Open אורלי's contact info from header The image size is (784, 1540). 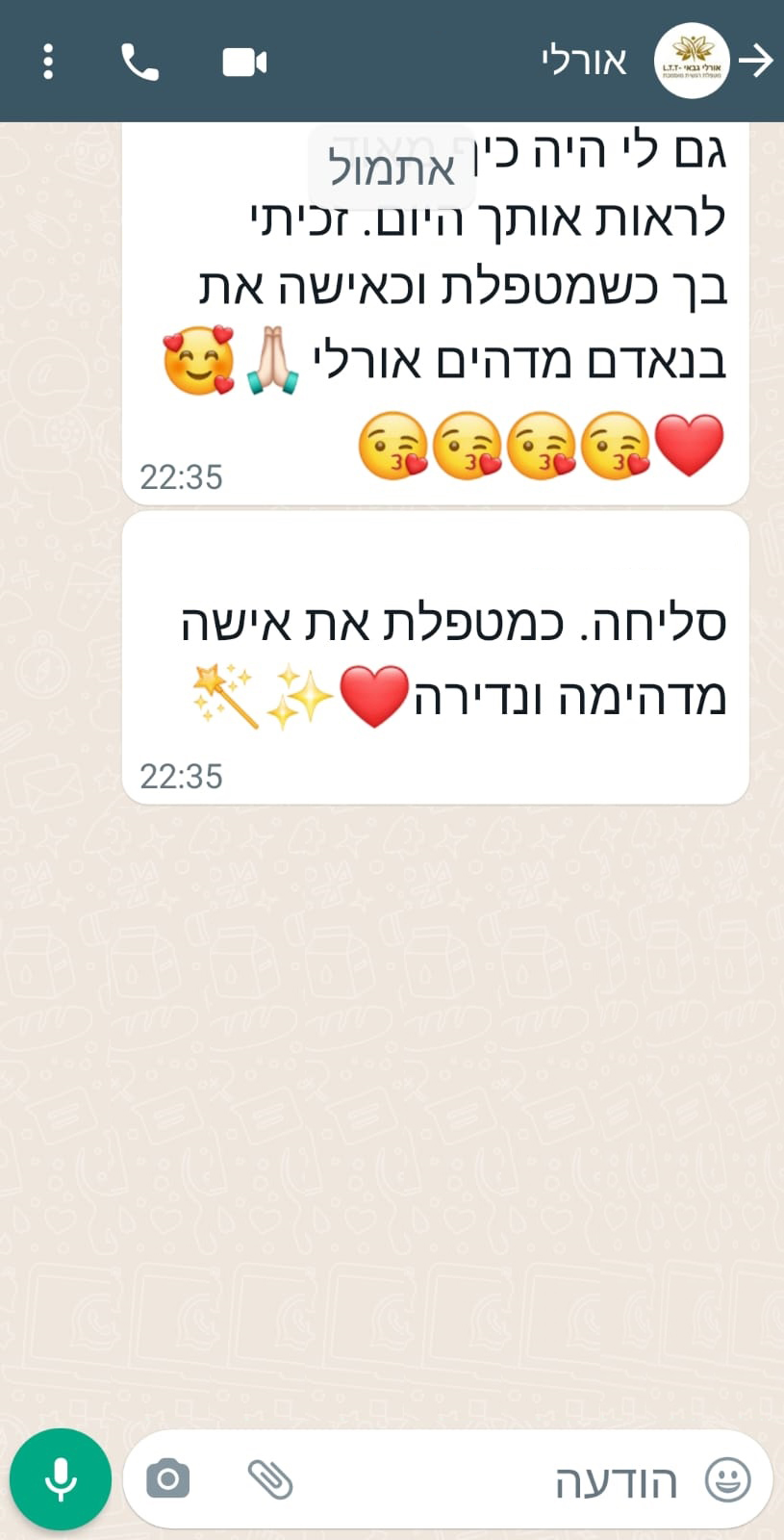pos(584,62)
